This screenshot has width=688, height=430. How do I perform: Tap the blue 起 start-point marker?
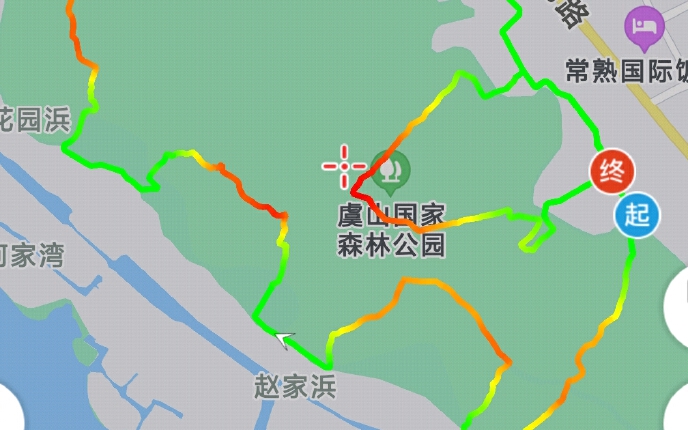[x=637, y=215]
